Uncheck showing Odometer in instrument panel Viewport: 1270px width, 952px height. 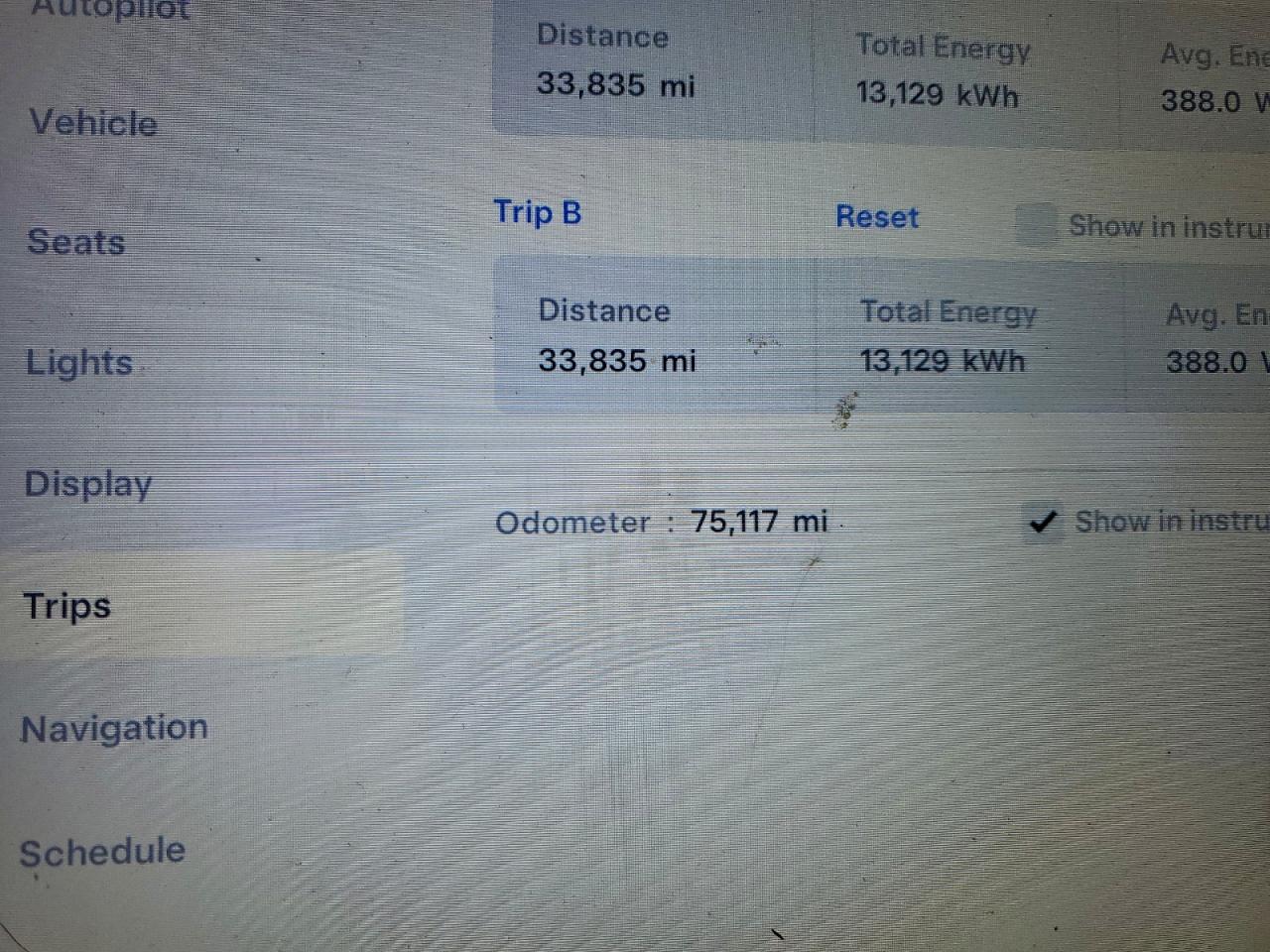[x=1042, y=522]
